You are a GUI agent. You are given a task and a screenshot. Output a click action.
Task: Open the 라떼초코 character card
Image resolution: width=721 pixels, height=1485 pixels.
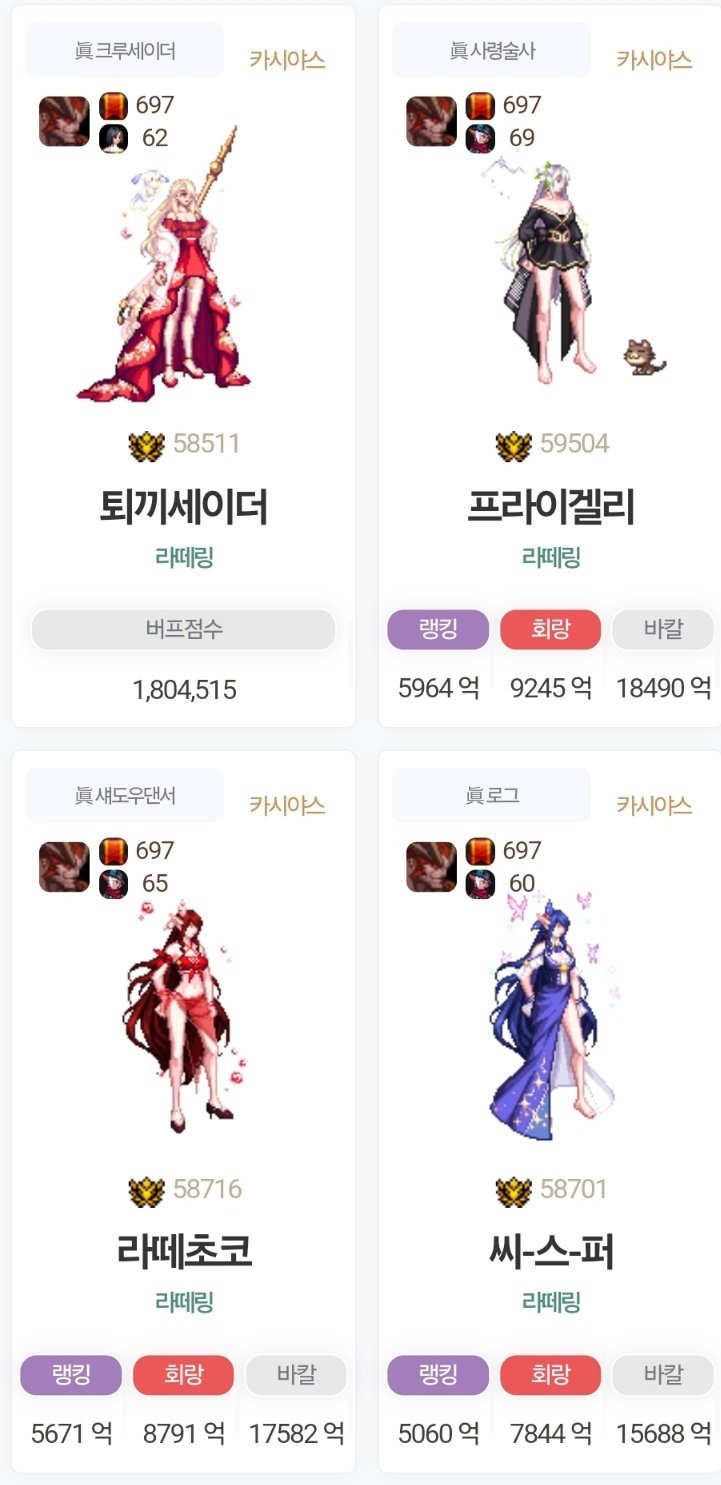pos(184,1252)
